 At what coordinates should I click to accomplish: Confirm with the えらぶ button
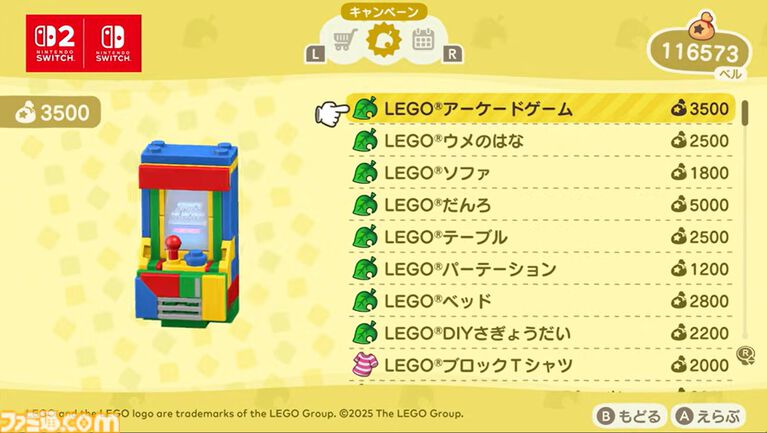point(707,413)
